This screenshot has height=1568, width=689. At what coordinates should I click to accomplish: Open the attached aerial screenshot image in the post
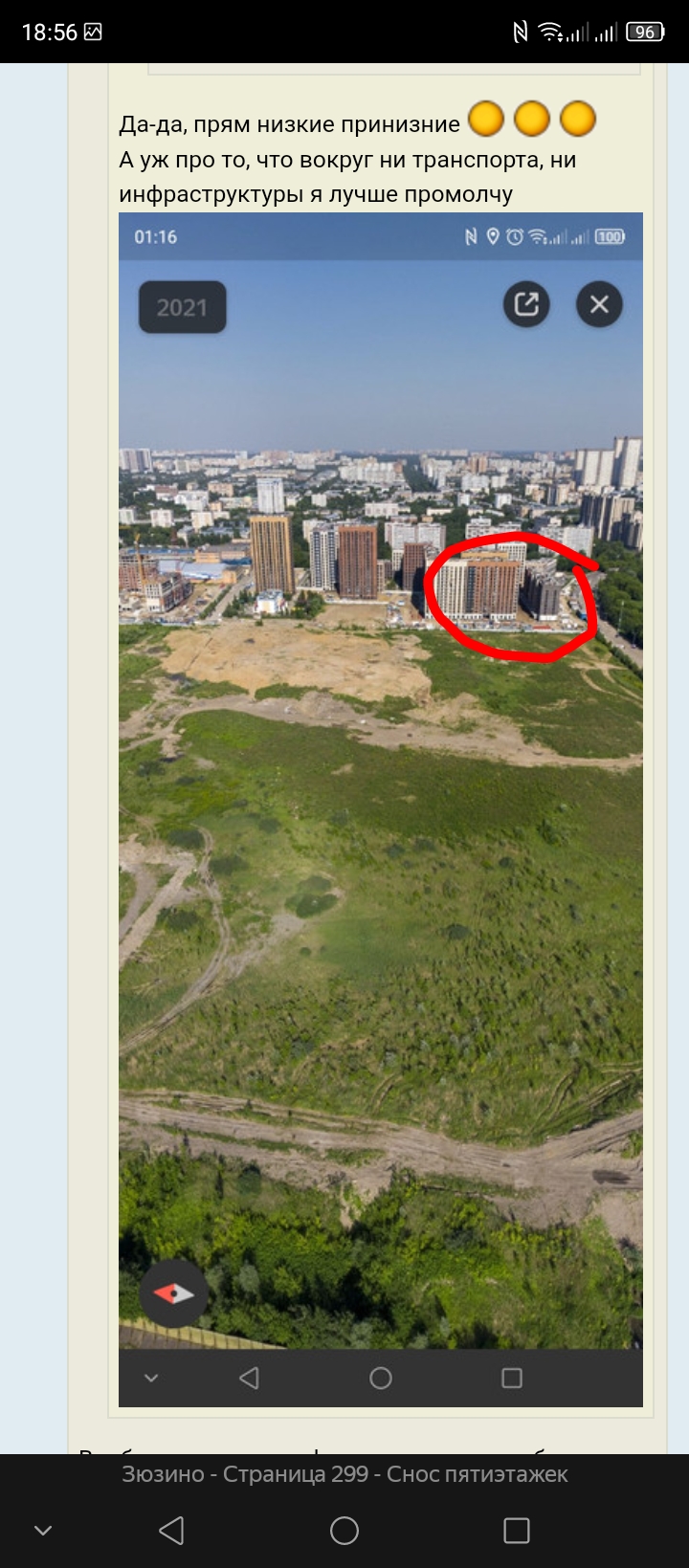pos(381,809)
